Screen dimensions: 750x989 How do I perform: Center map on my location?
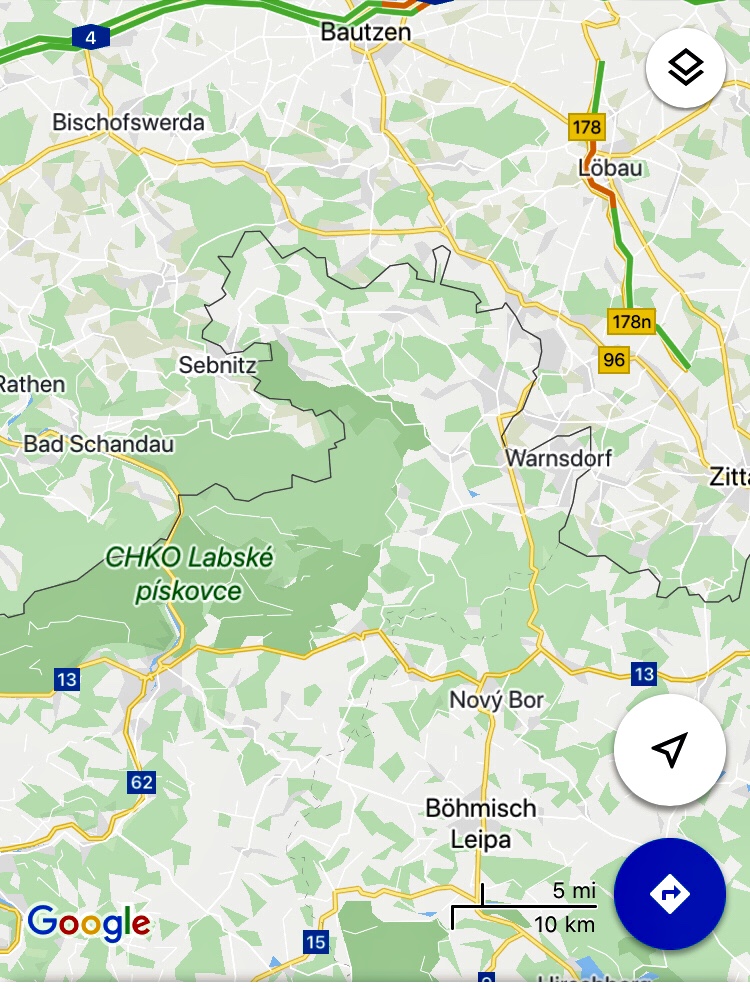pos(669,750)
